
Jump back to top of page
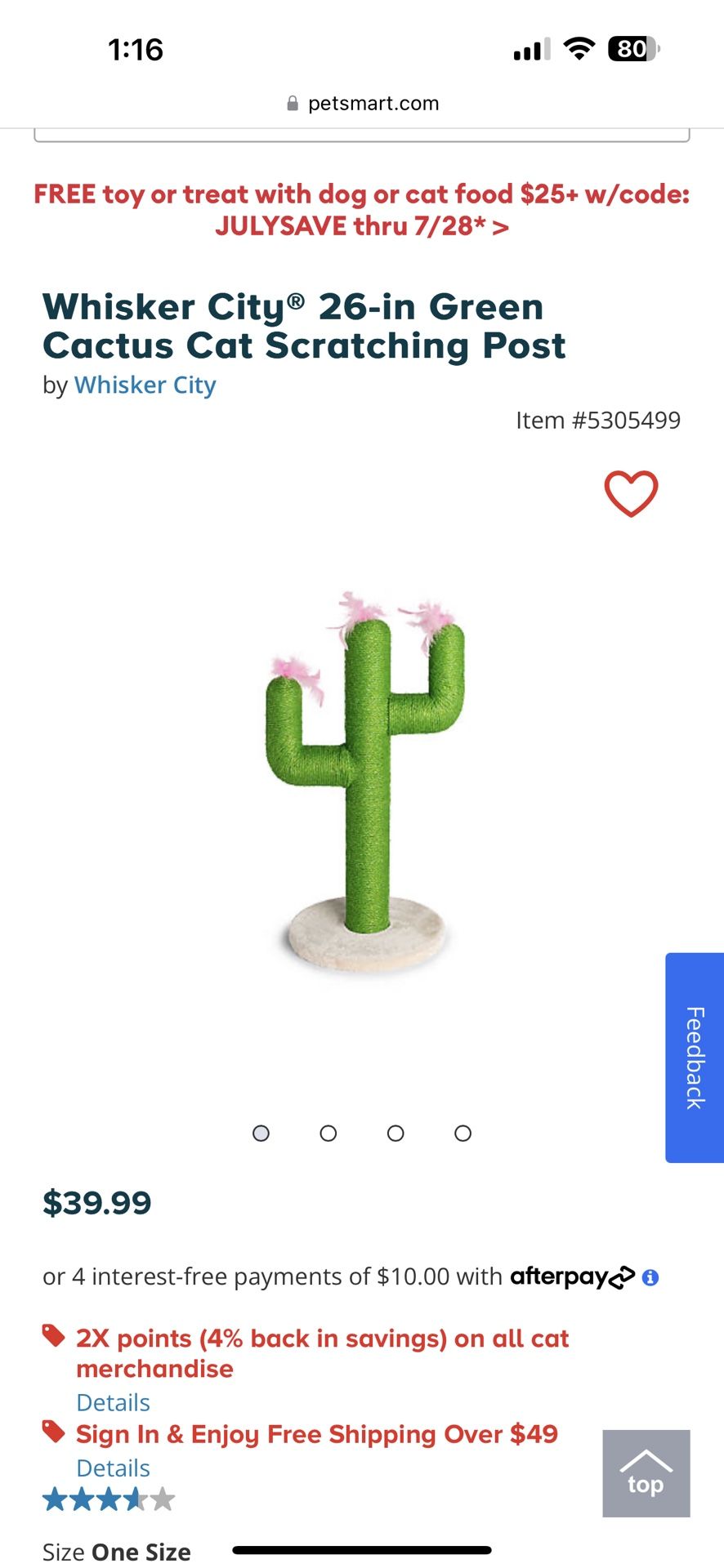(646, 1473)
